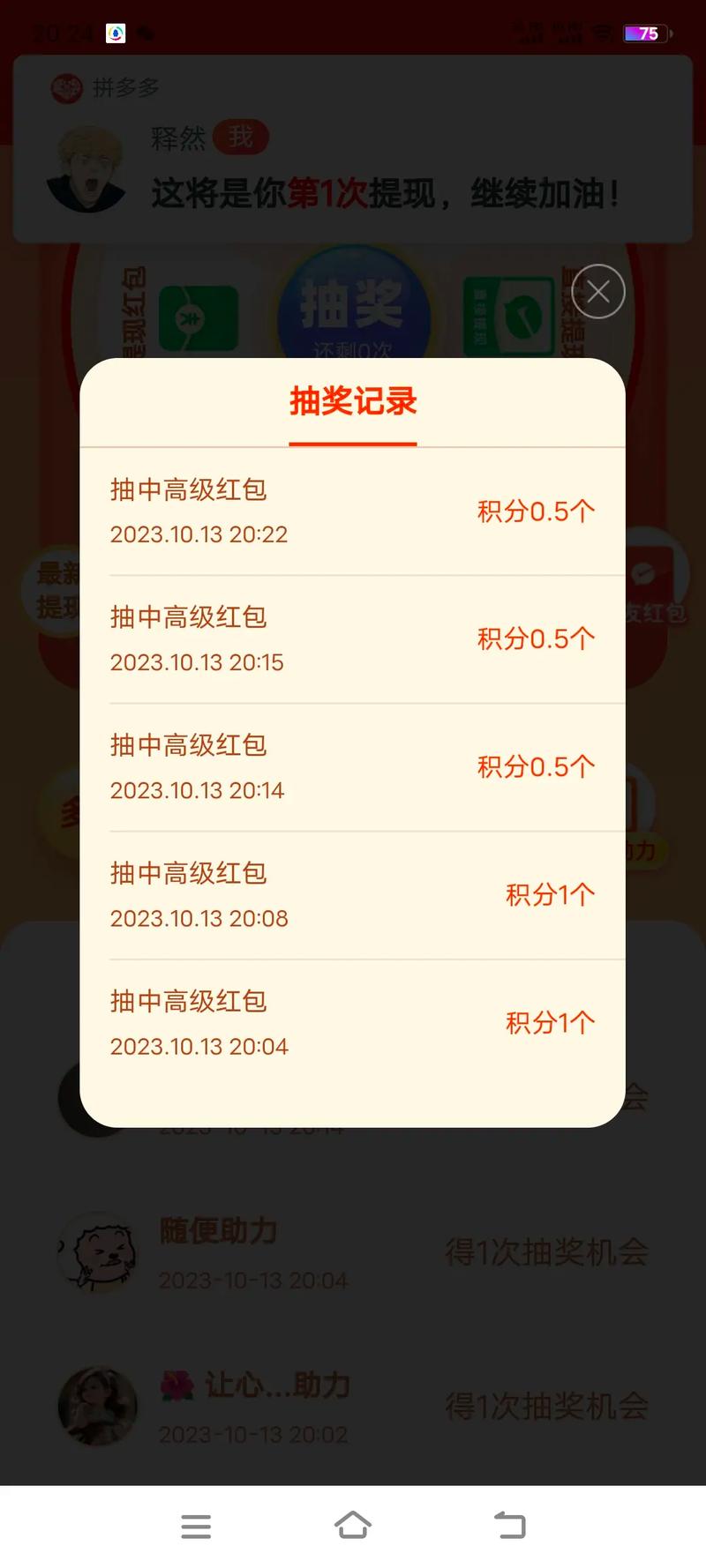
Task: Close the 抽奖记录 dialog
Action: coord(598,292)
